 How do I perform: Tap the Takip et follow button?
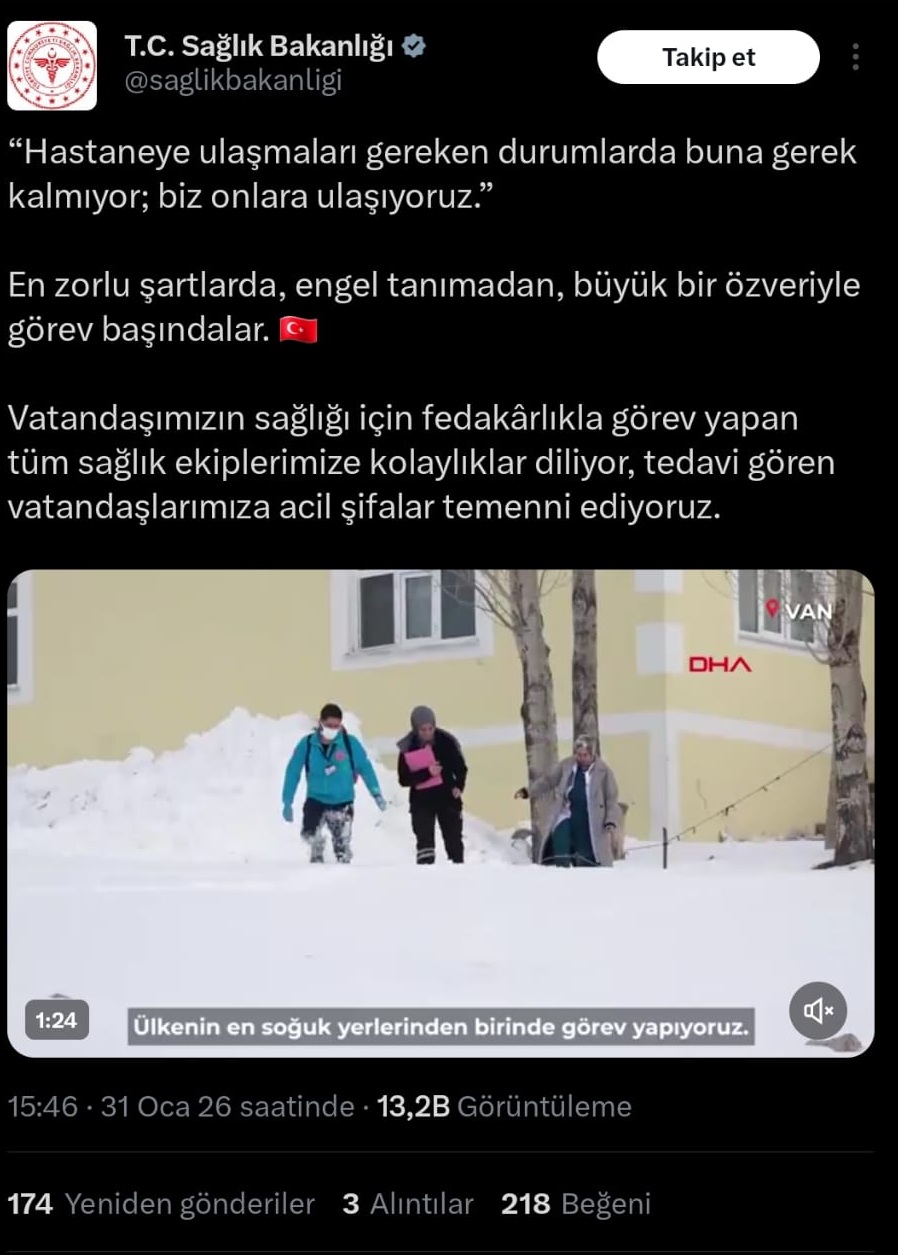pos(708,58)
